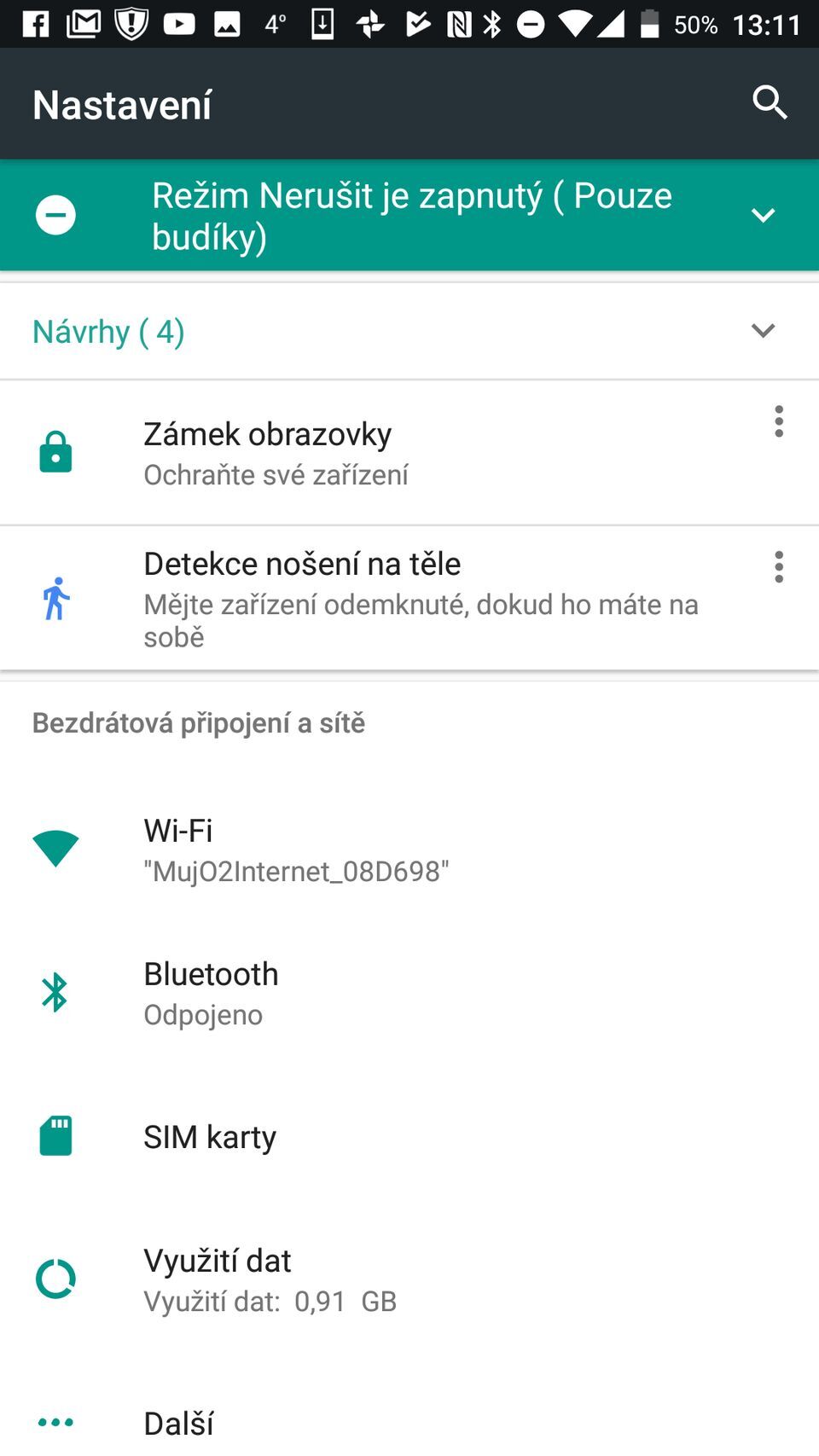Open overflow menu for Zámek obrazovky
The width and height of the screenshot is (819, 1456).
point(778,422)
